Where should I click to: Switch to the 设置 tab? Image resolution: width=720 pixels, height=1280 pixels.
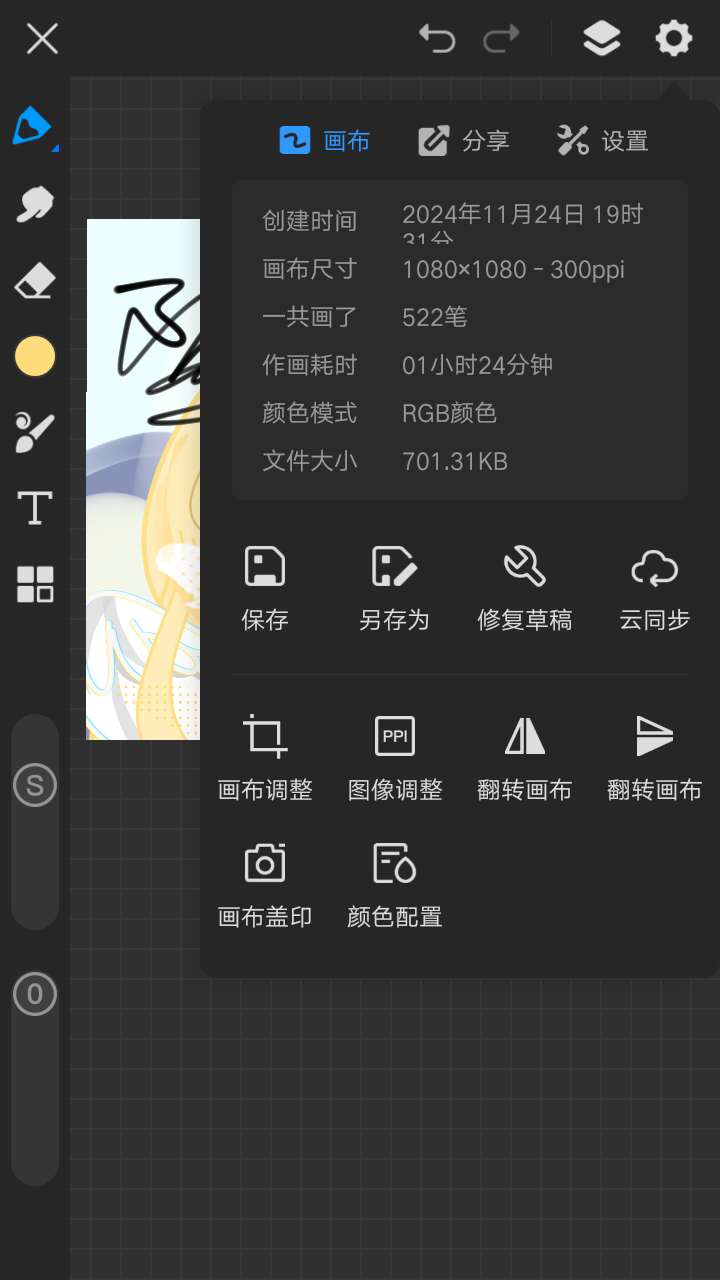[603, 141]
